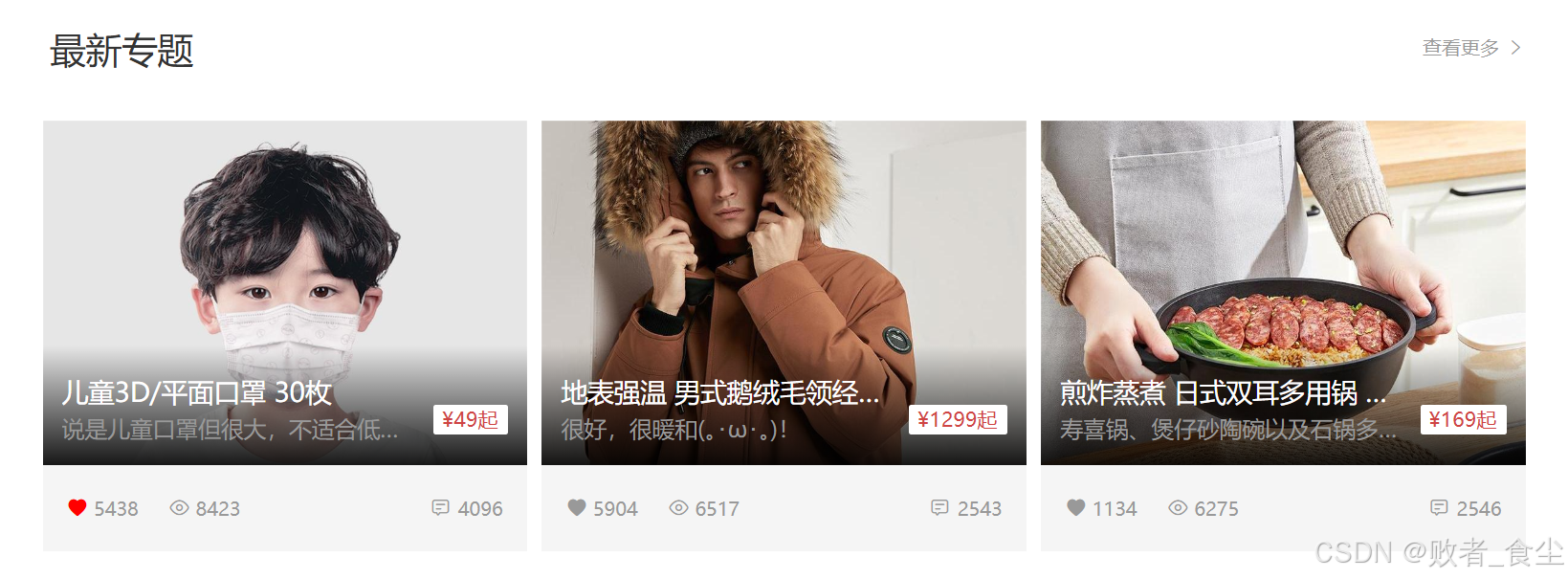Unlike the 儿童口罩 topic with 5438 likes
Screen dimensions: 1568x579
click(77, 508)
